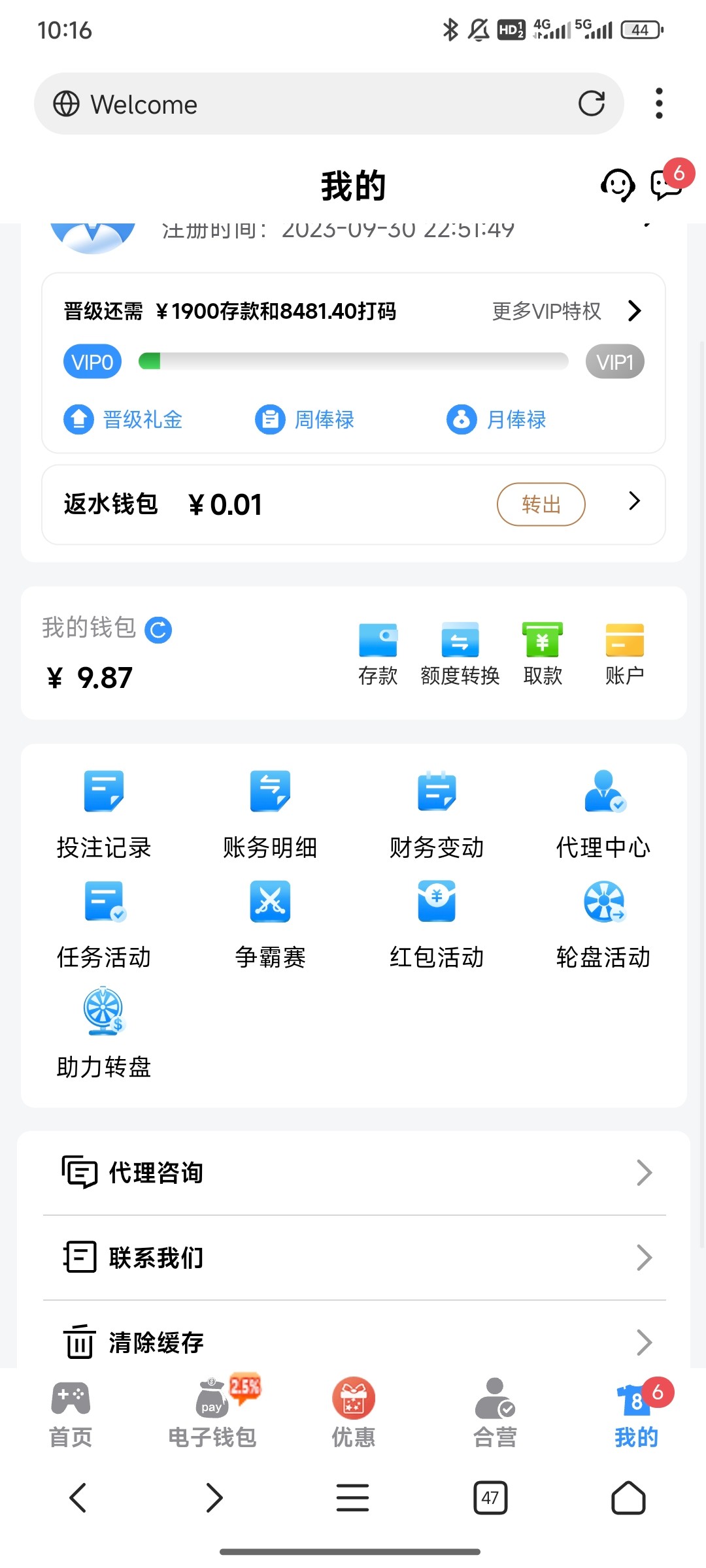Tap 晋级礼金 reward
This screenshot has width=706, height=1568.
tap(123, 419)
